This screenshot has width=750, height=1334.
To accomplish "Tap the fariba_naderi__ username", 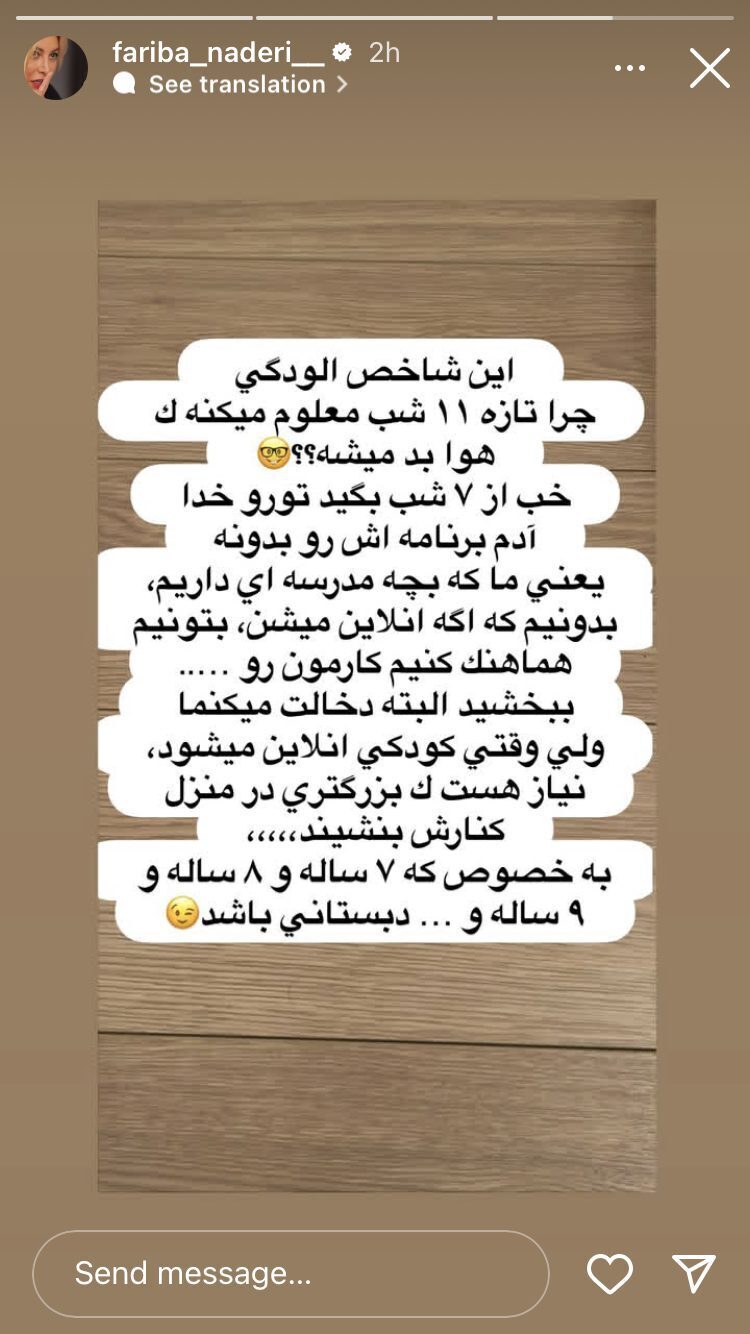I will pyautogui.click(x=218, y=52).
